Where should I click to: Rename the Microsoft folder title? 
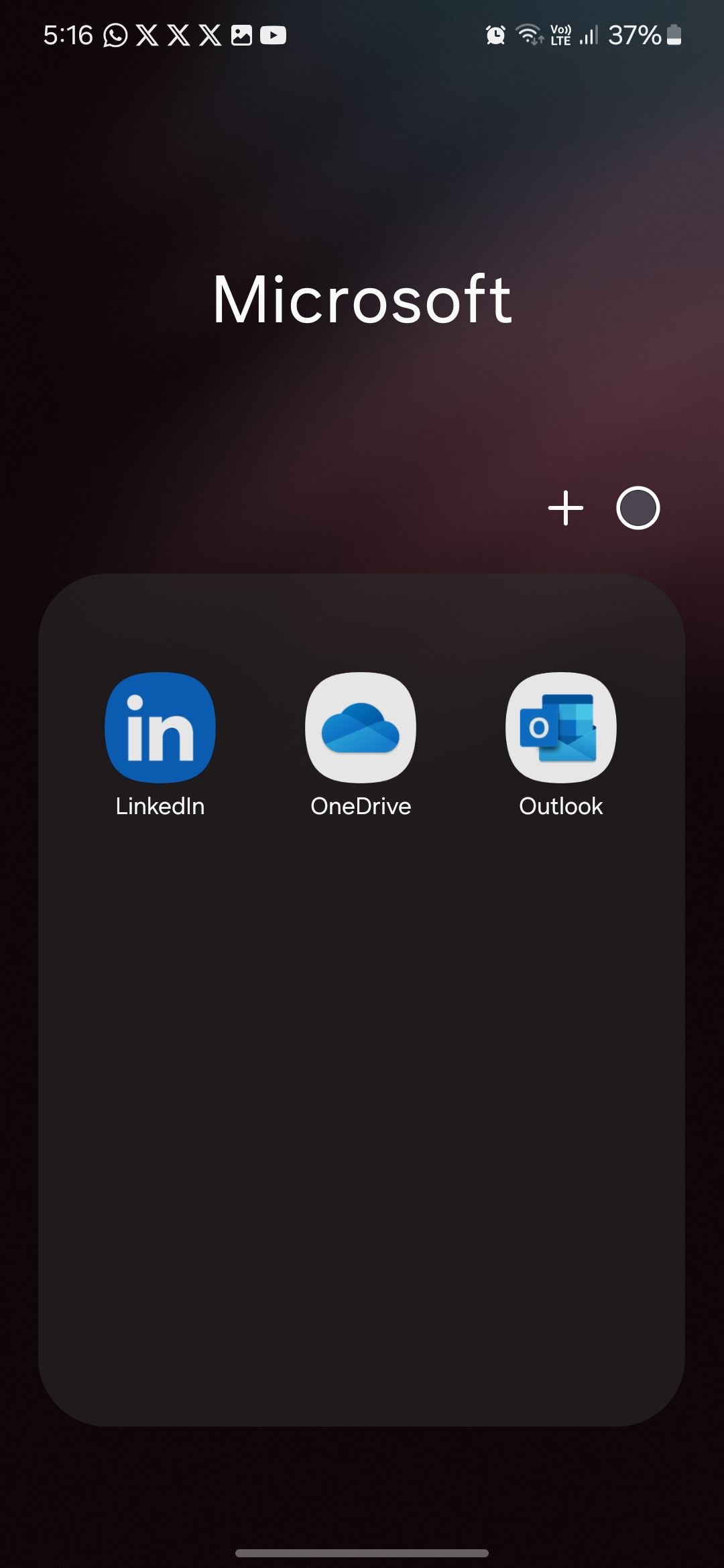(362, 300)
